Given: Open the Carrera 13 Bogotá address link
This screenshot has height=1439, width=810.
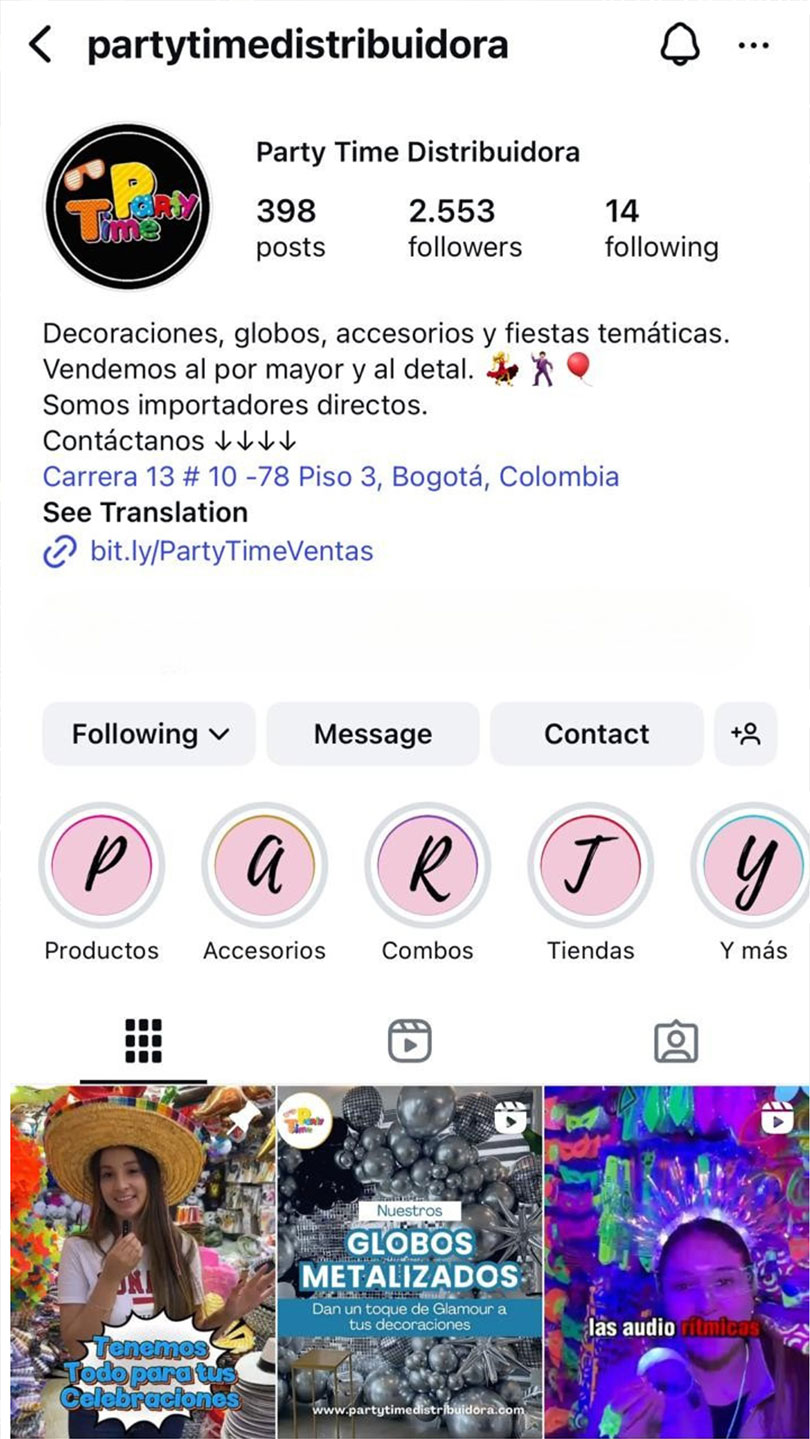Looking at the screenshot, I should tap(331, 476).
